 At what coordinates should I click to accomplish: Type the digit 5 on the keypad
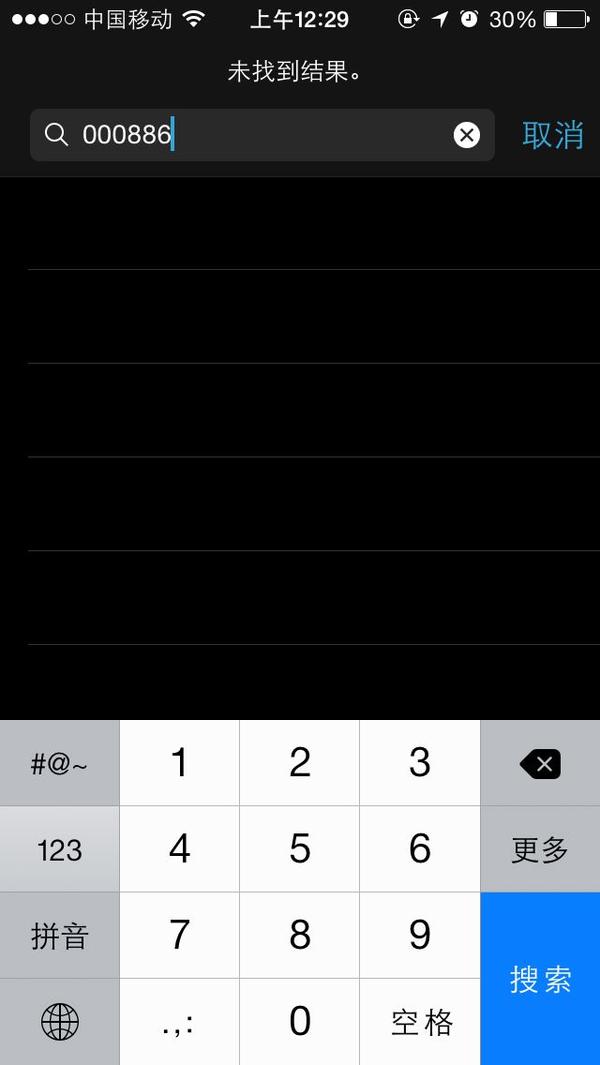(x=300, y=850)
